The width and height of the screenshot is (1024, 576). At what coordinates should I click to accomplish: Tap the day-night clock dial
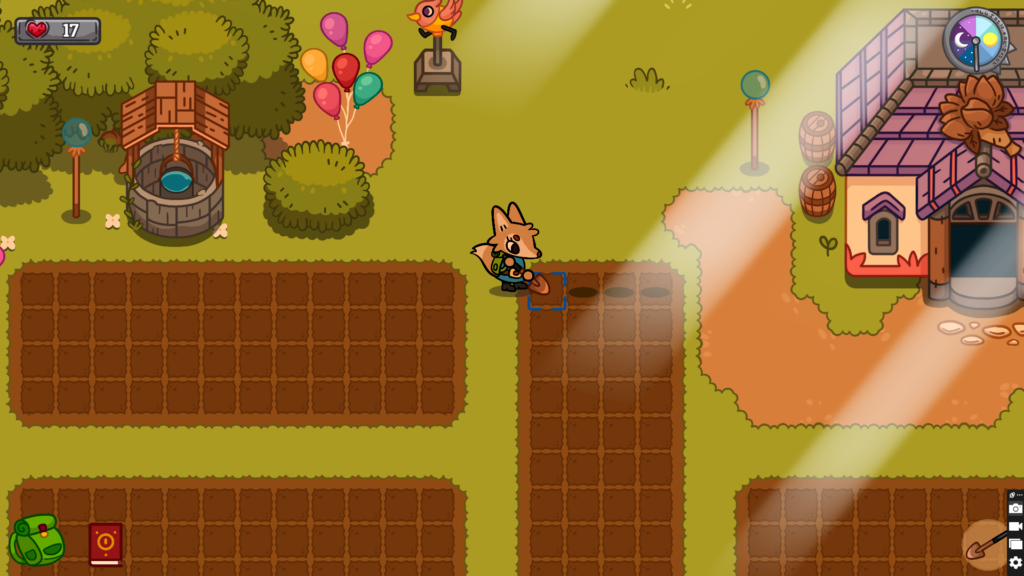click(976, 41)
